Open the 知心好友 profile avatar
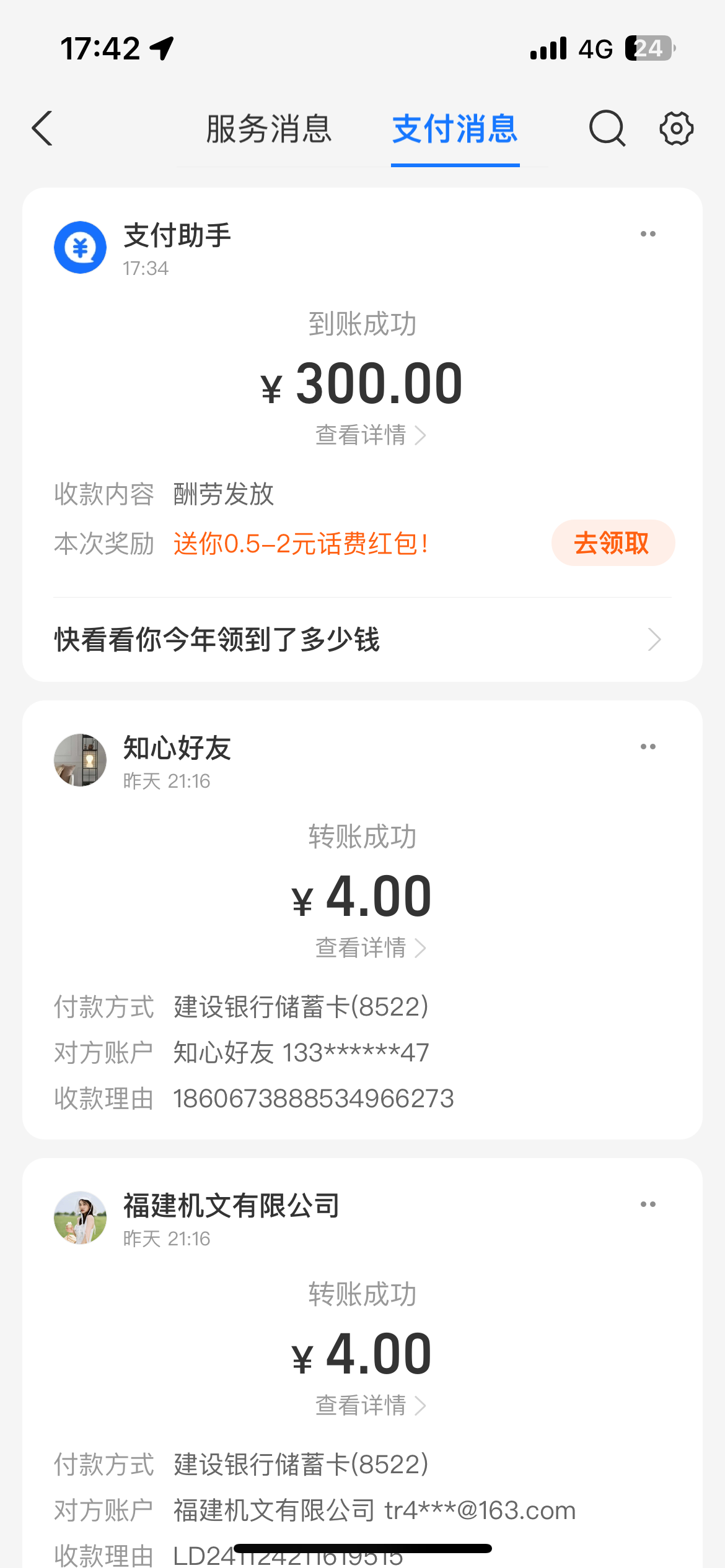The width and height of the screenshot is (725, 1568). [x=81, y=760]
